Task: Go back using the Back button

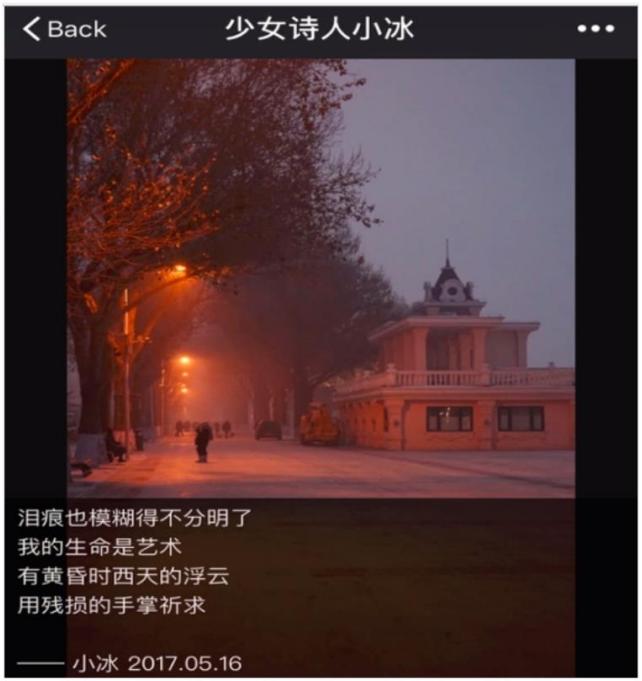Action: pos(64,29)
